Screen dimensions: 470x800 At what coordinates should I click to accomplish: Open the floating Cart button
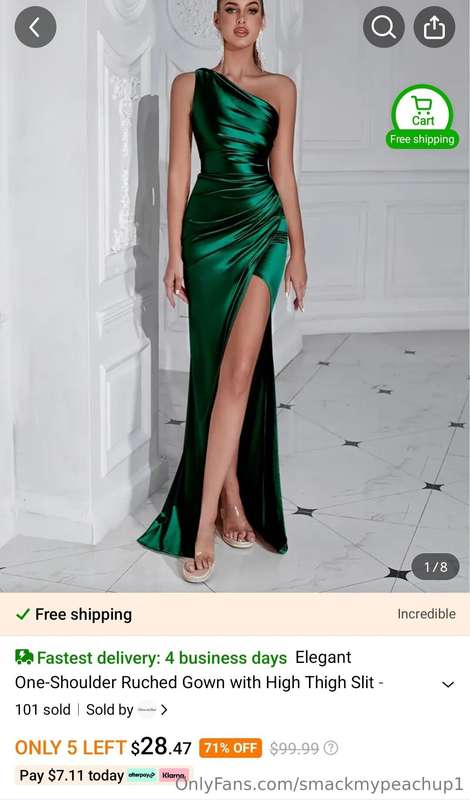pyautogui.click(x=422, y=117)
